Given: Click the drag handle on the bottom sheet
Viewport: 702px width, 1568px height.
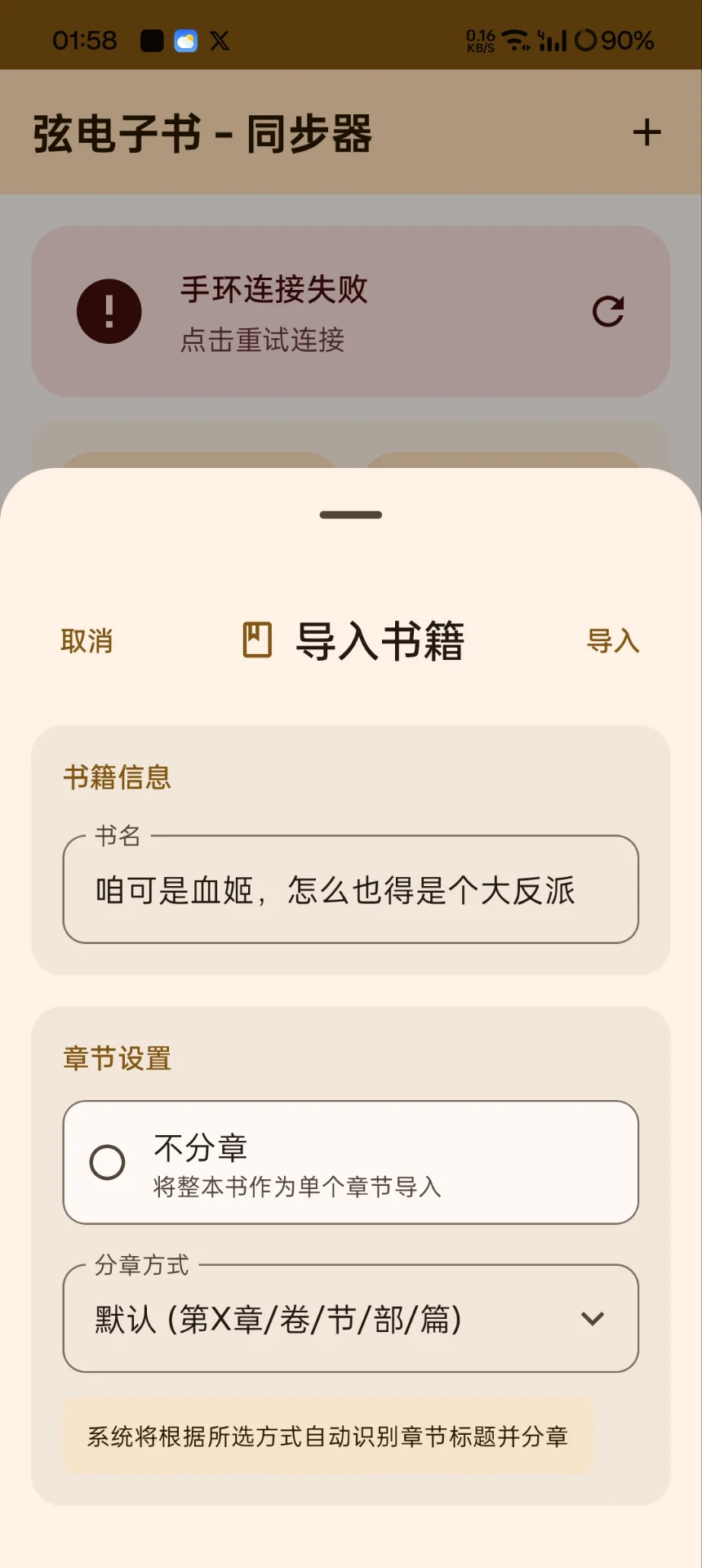Looking at the screenshot, I should tap(350, 514).
